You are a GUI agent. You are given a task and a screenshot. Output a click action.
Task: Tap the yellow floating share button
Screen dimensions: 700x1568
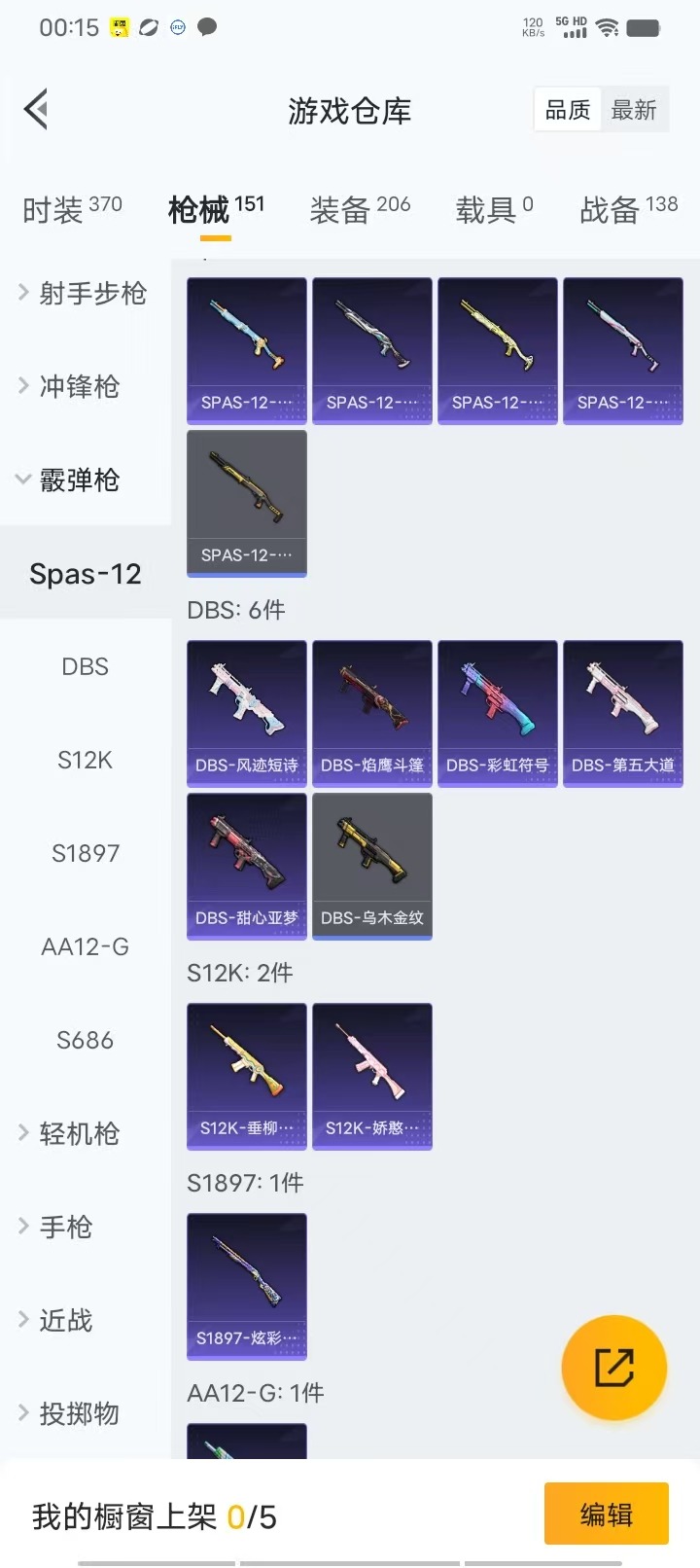[x=614, y=1368]
